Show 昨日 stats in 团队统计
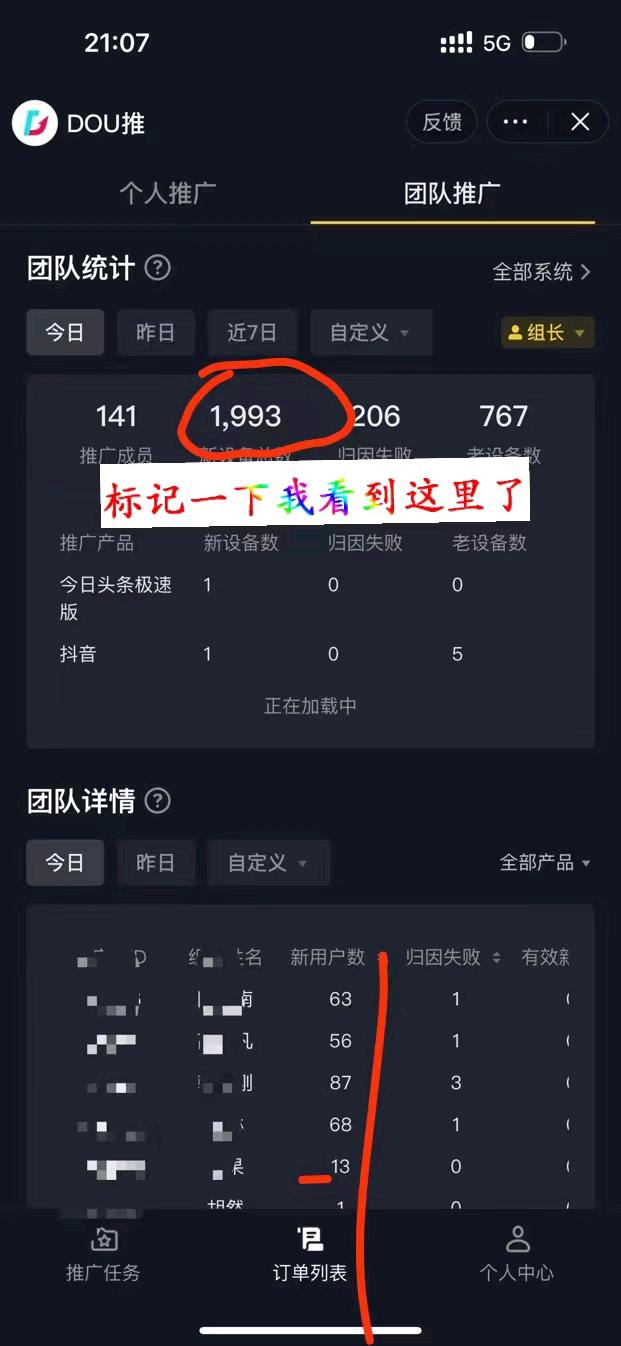 coord(155,332)
